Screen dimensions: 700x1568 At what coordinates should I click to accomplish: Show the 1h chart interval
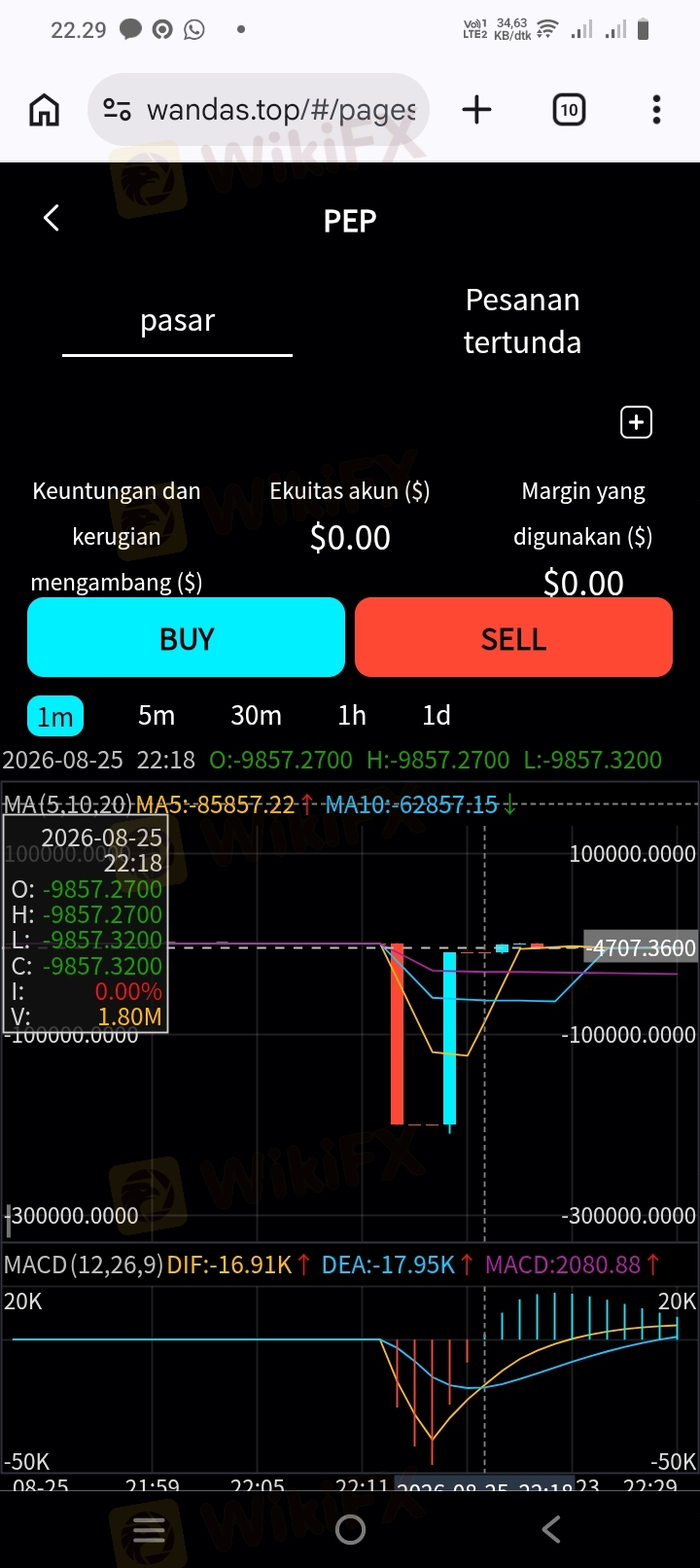point(352,716)
